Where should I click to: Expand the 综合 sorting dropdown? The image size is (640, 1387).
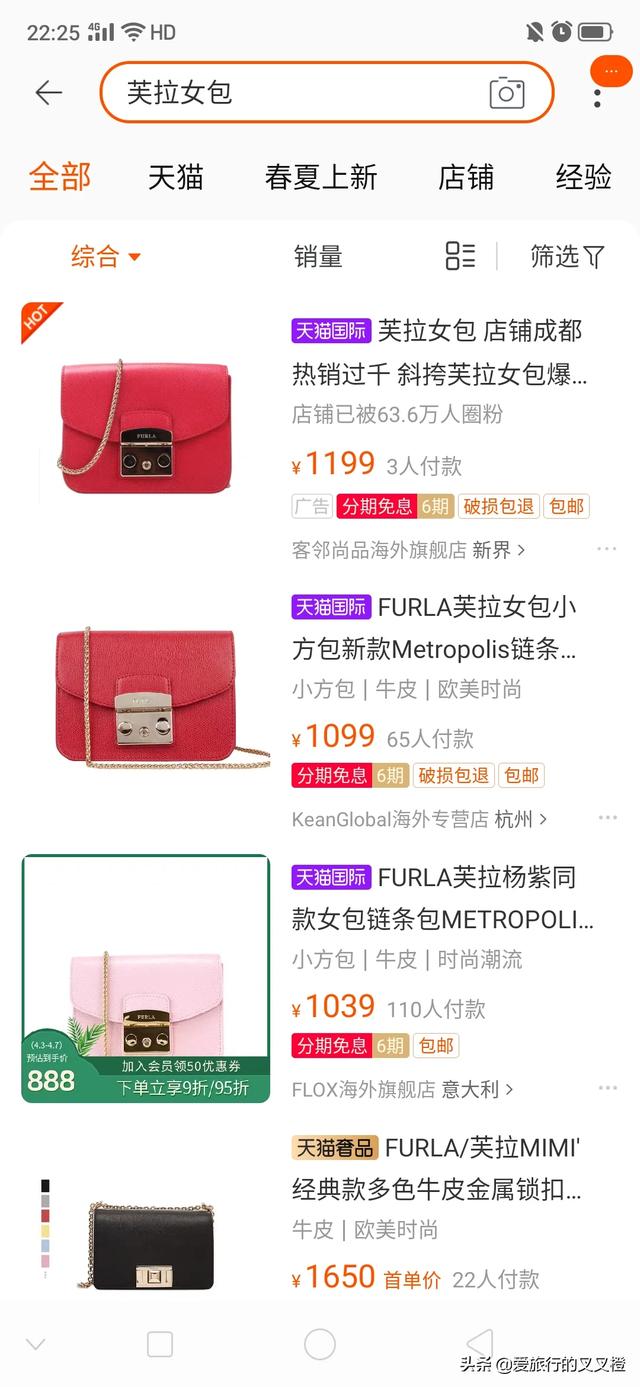click(x=105, y=257)
